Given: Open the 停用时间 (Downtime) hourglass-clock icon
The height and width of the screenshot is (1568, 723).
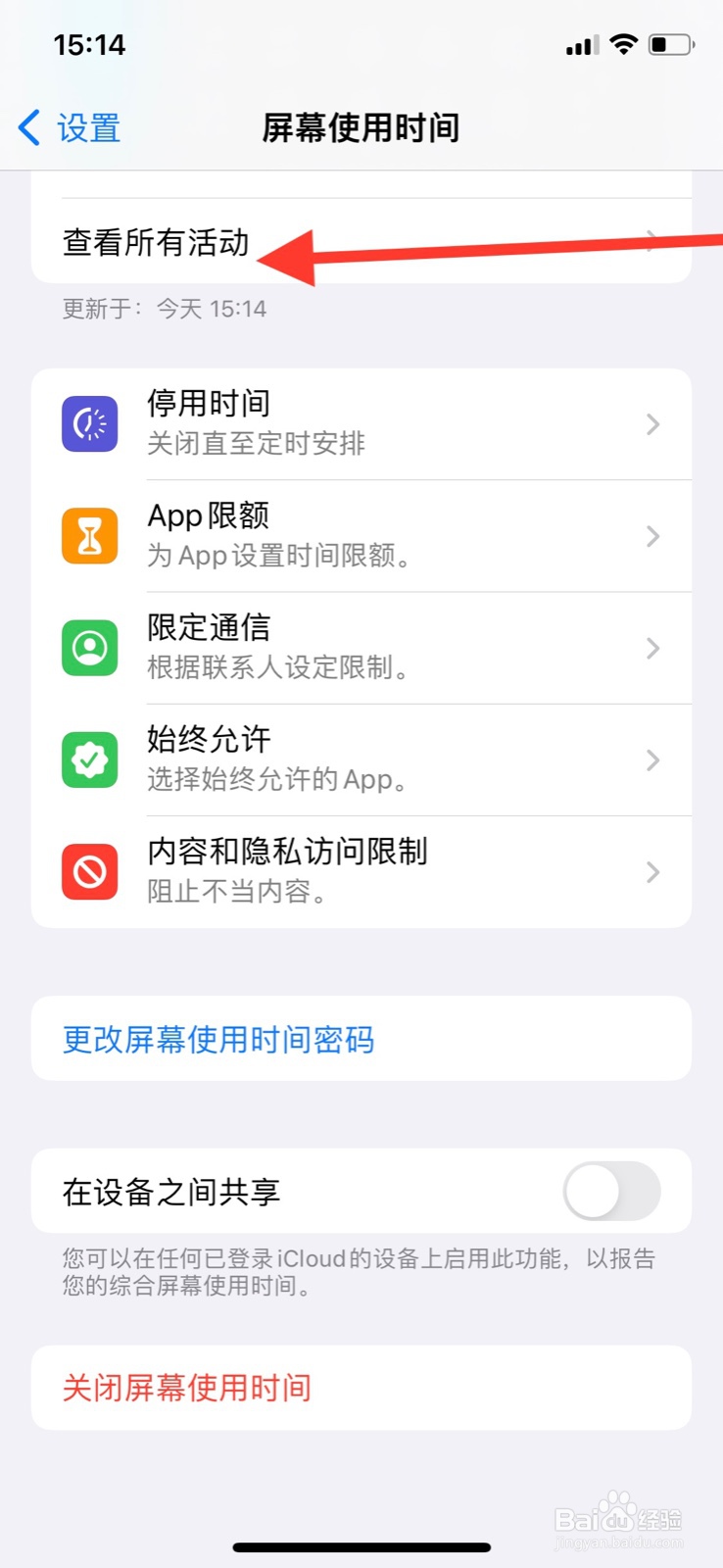Looking at the screenshot, I should click(x=89, y=422).
